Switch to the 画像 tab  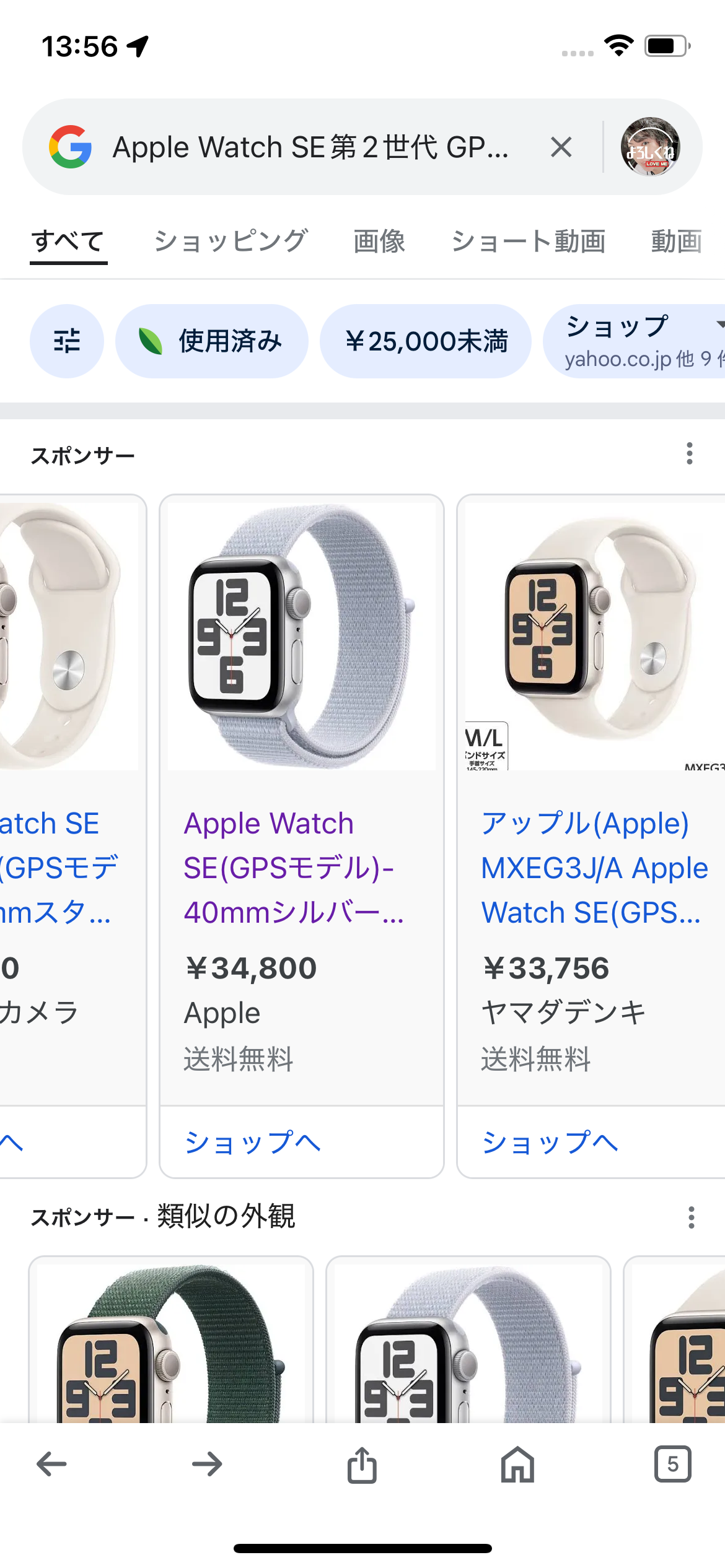tap(379, 241)
